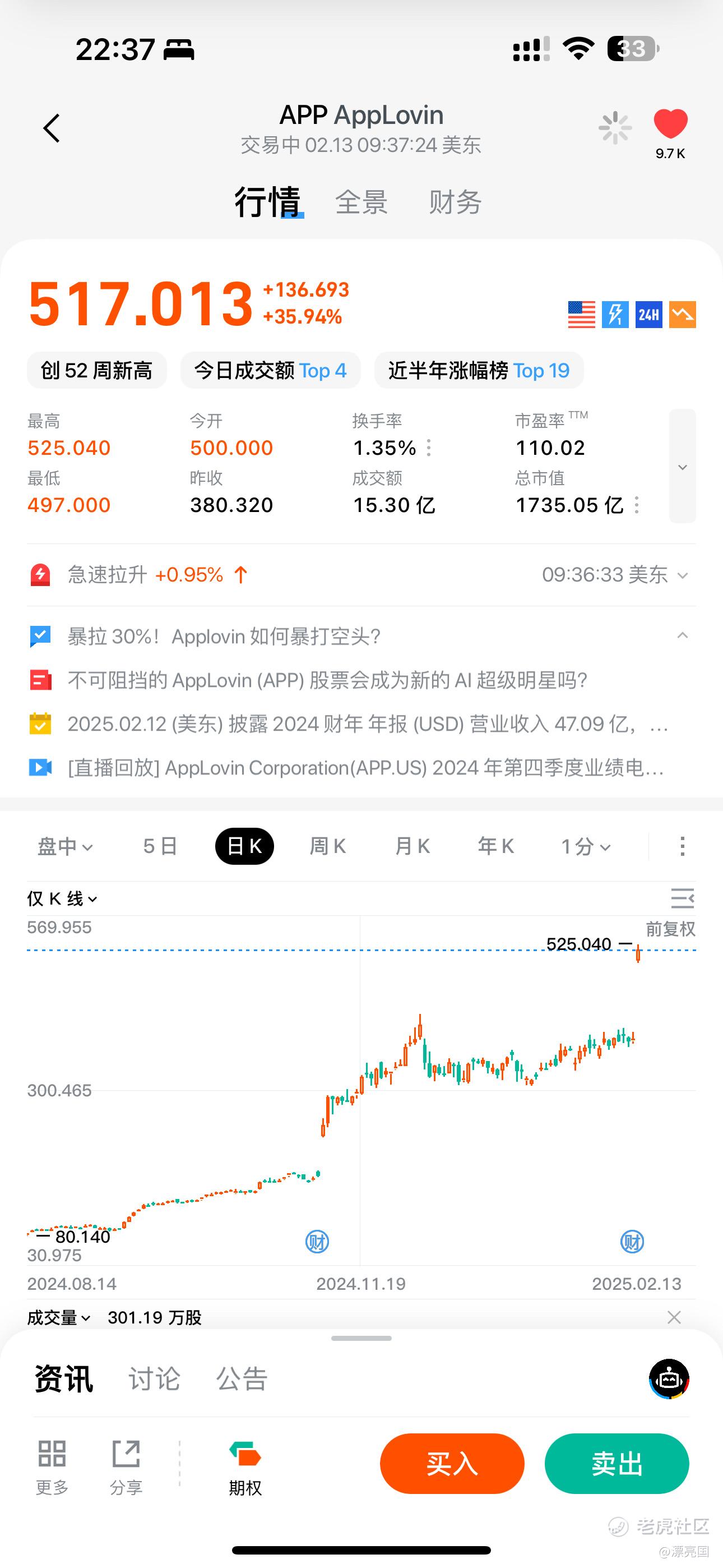Image resolution: width=723 pixels, height=1568 pixels.
Task: Switch to the 全景 tab
Action: tap(361, 202)
